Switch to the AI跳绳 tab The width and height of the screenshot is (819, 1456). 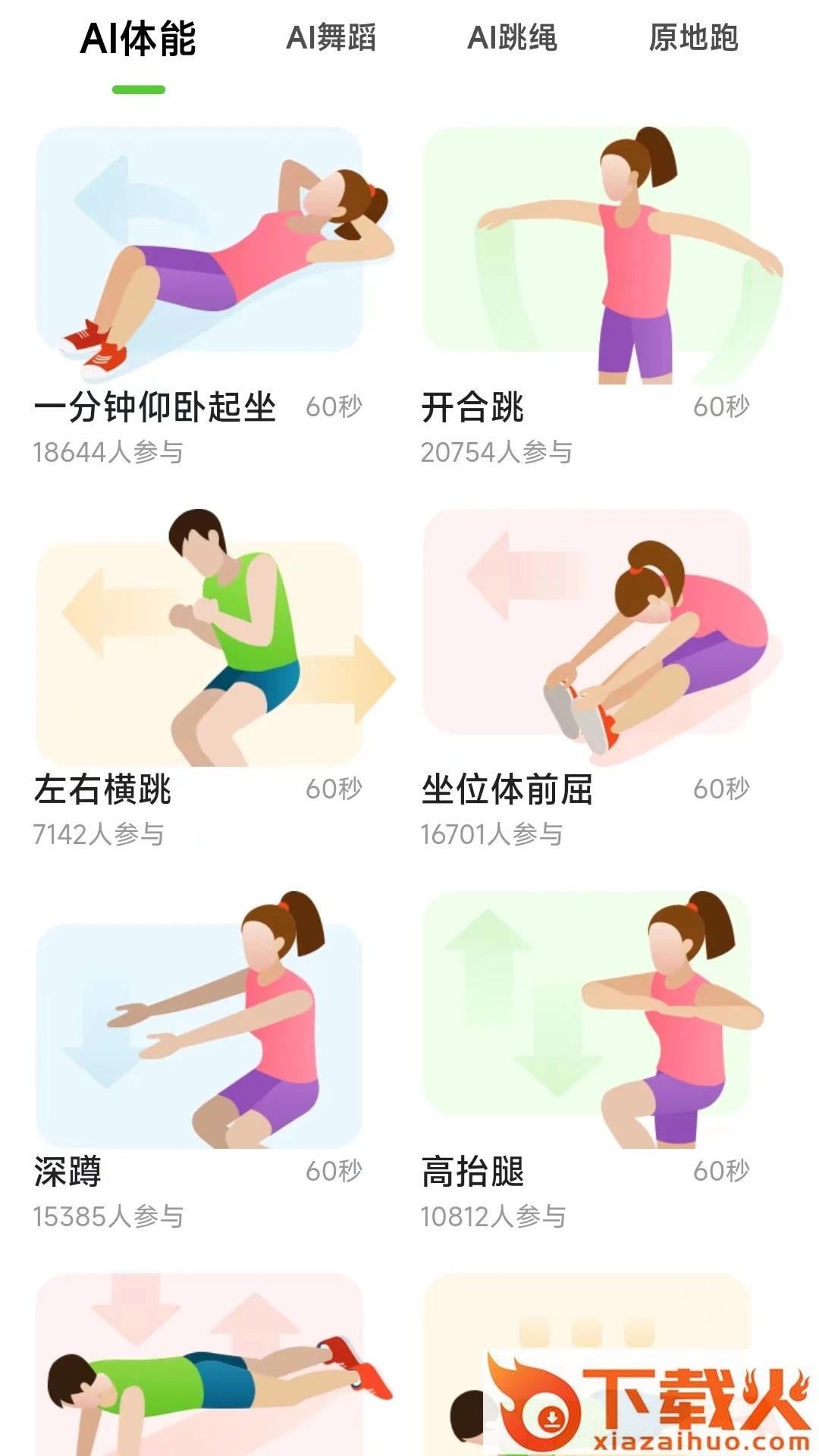click(x=512, y=38)
